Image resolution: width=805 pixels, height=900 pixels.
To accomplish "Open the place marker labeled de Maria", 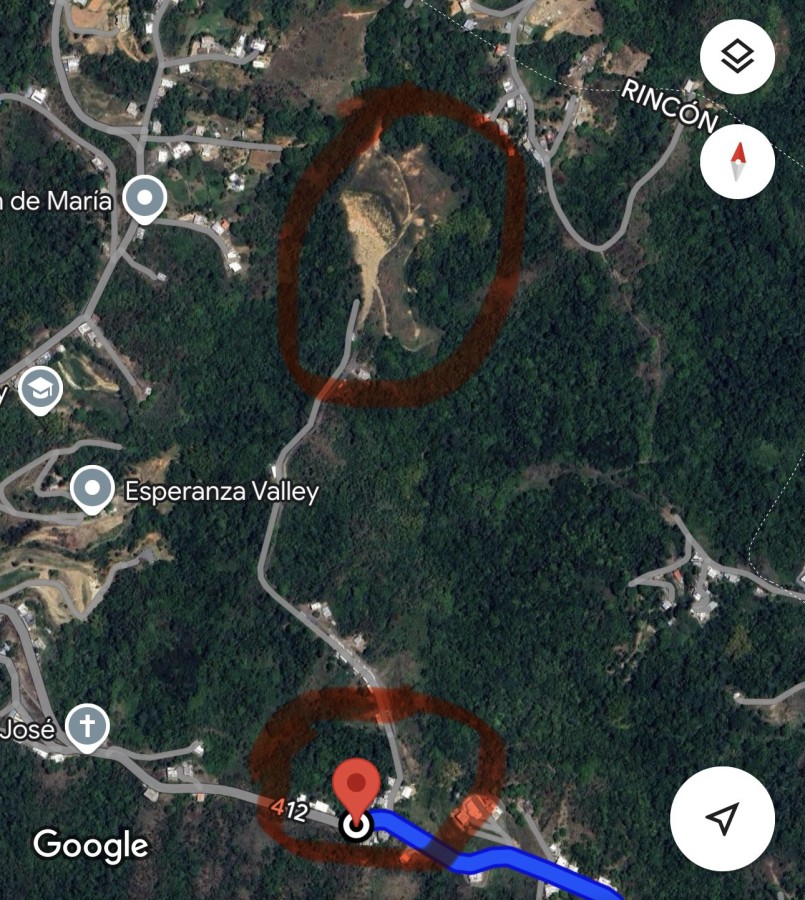I will [x=144, y=197].
